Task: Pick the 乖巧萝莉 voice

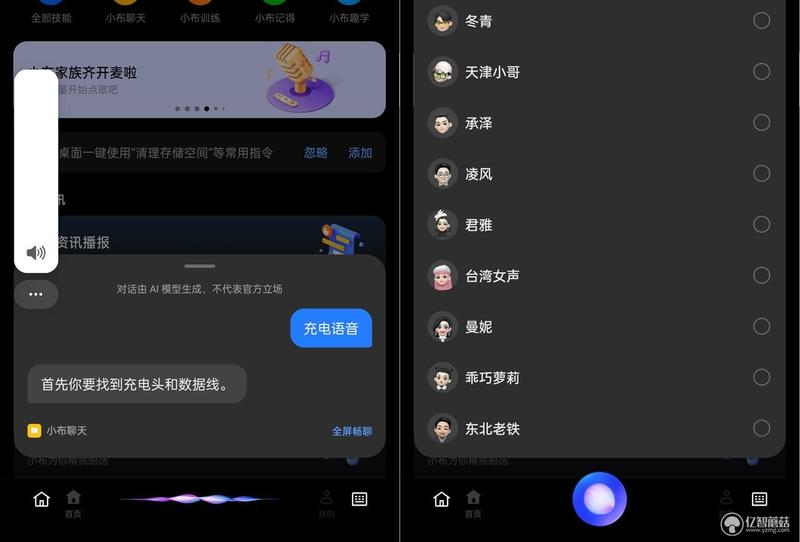Action: [761, 378]
